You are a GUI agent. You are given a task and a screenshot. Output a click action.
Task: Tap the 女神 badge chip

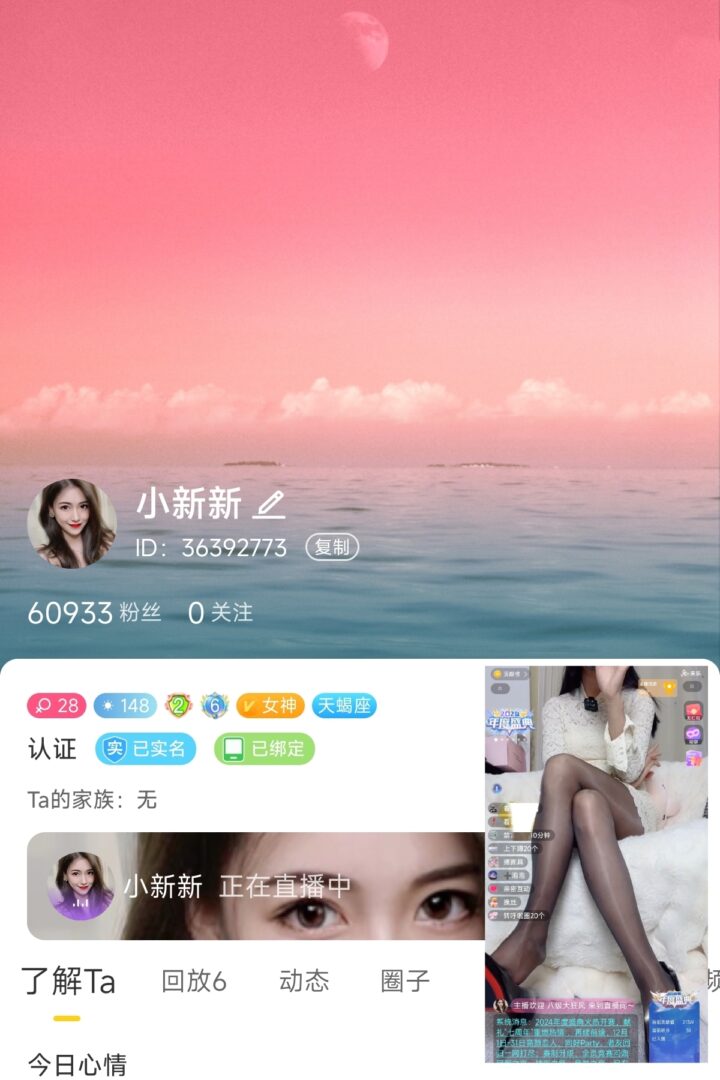point(270,706)
